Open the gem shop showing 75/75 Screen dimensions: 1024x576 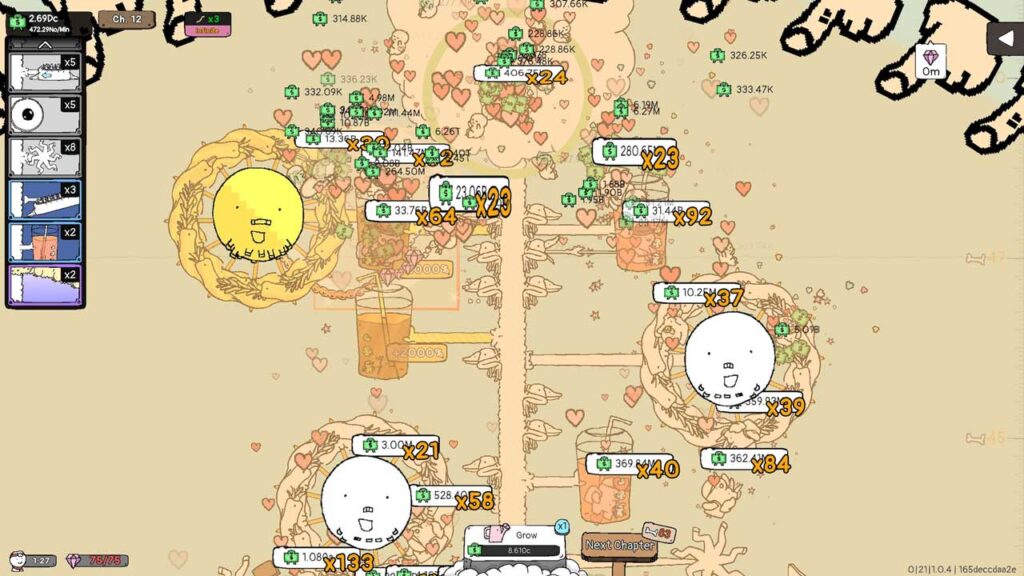pyautogui.click(x=94, y=560)
